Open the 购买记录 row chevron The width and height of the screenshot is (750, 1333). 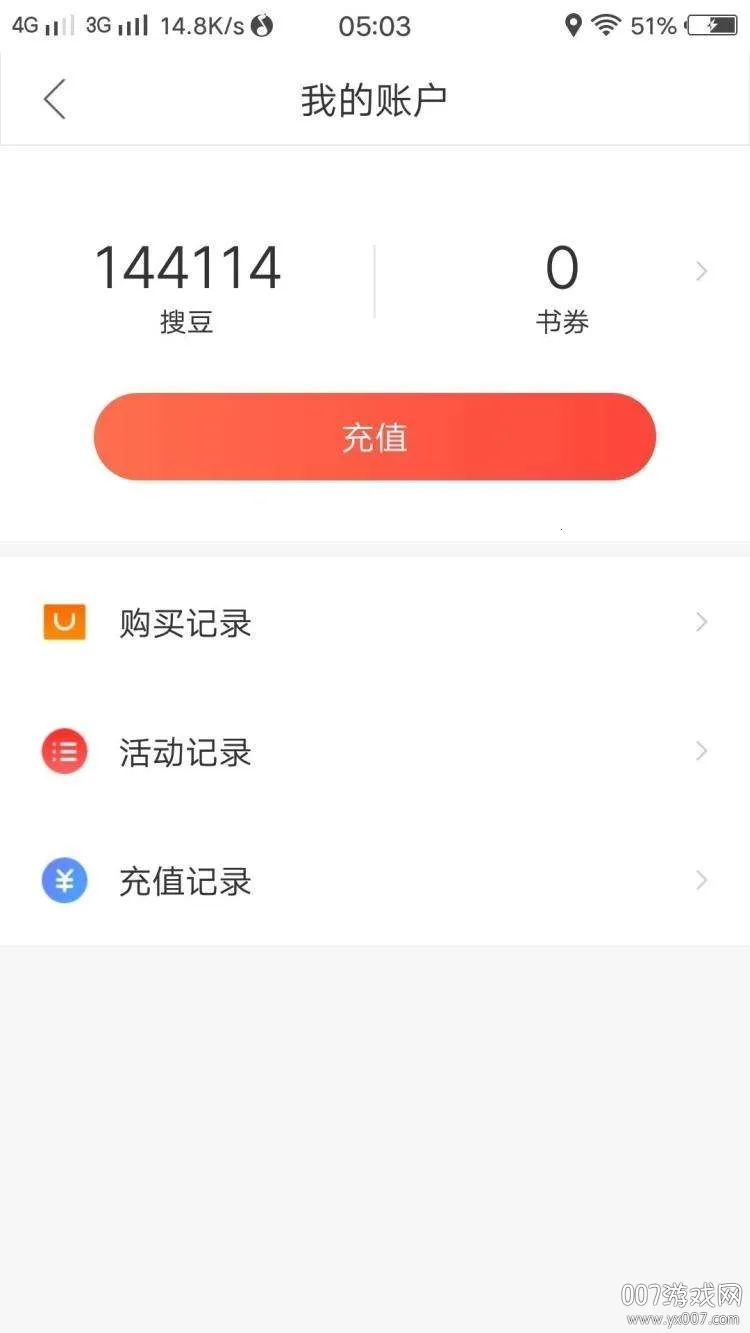700,621
